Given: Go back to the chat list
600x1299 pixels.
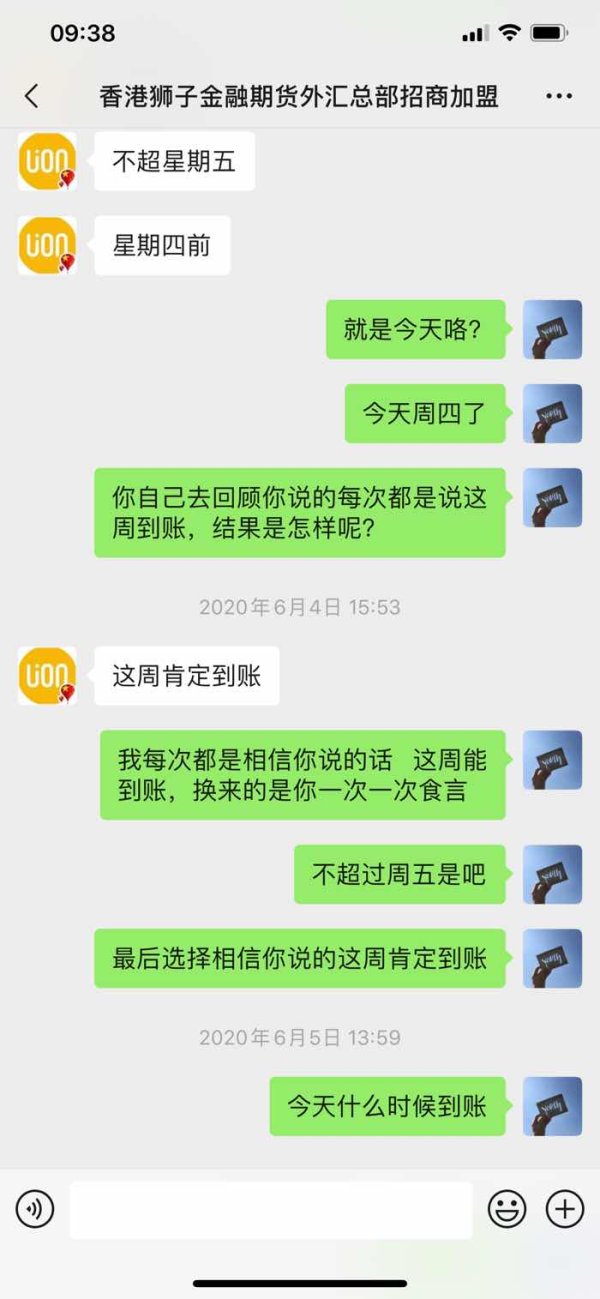Looking at the screenshot, I should (x=32, y=96).
